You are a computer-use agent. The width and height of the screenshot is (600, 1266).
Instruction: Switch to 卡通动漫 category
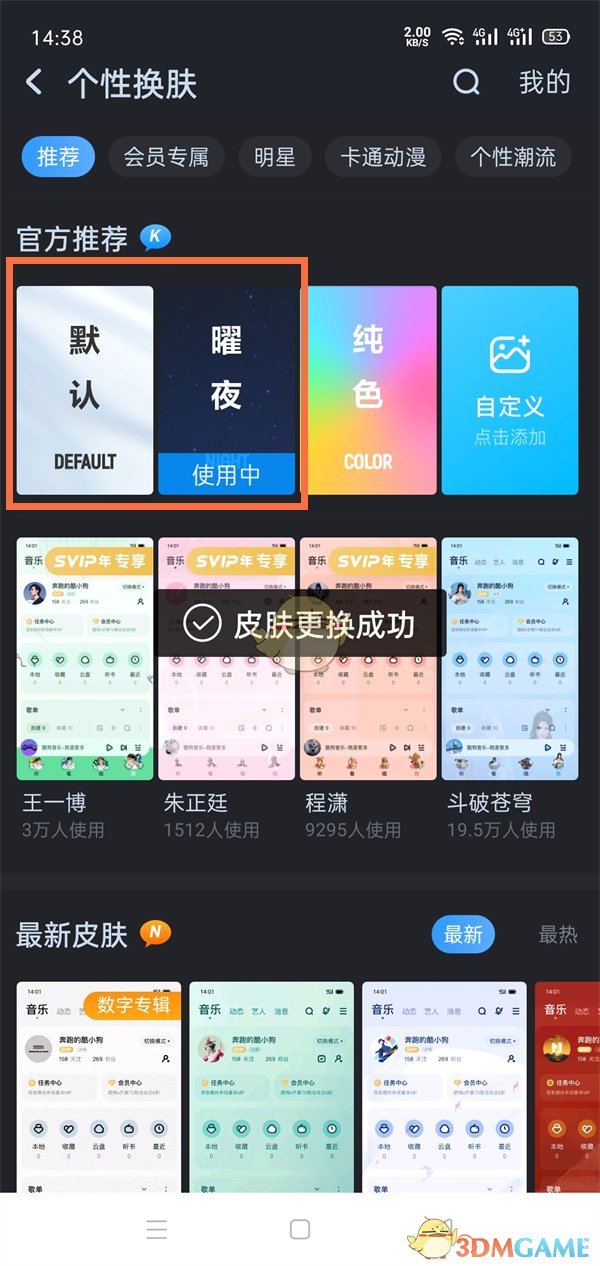point(383,157)
